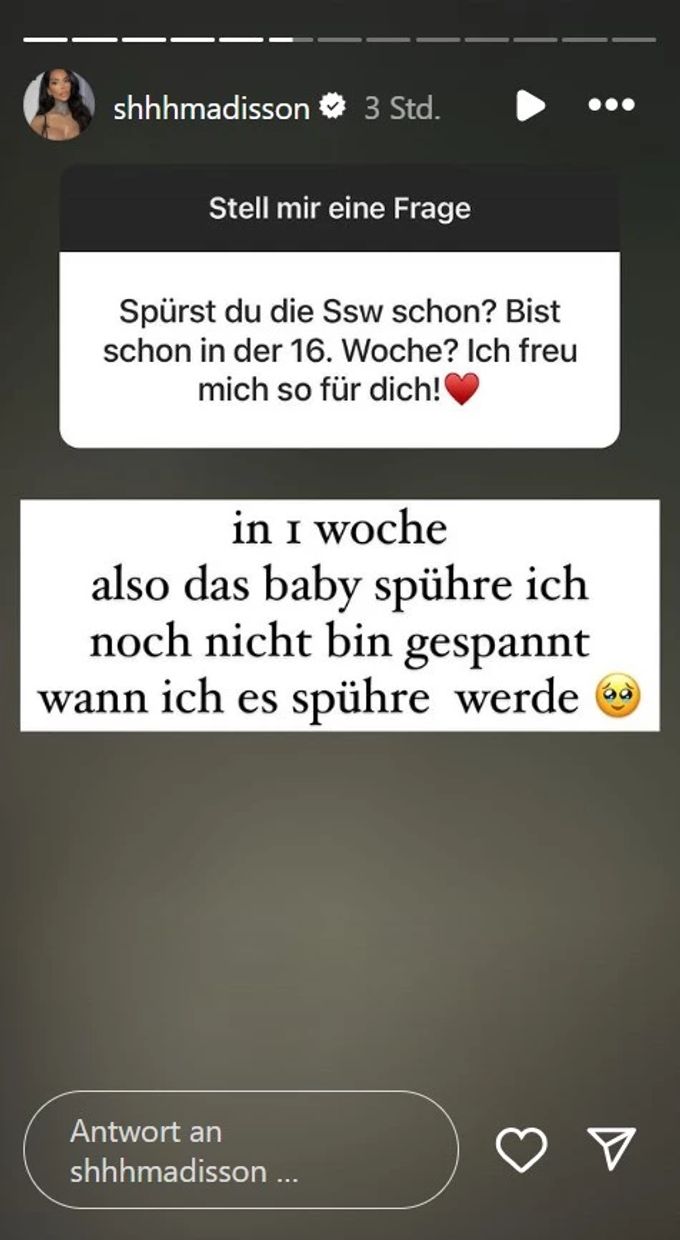Like this story with the heart
Viewport: 680px width, 1240px height.
(522, 1149)
